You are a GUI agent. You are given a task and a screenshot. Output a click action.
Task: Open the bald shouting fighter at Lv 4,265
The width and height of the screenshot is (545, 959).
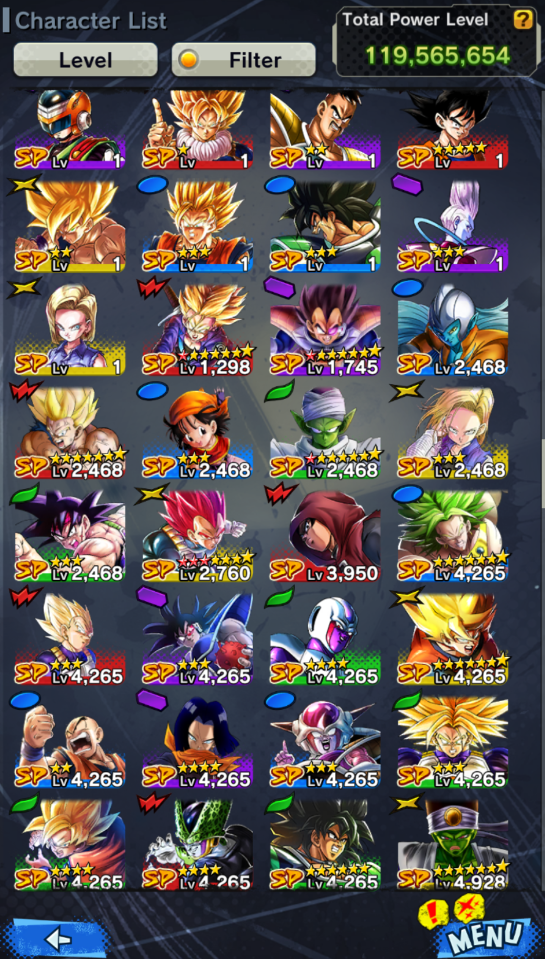[70, 742]
